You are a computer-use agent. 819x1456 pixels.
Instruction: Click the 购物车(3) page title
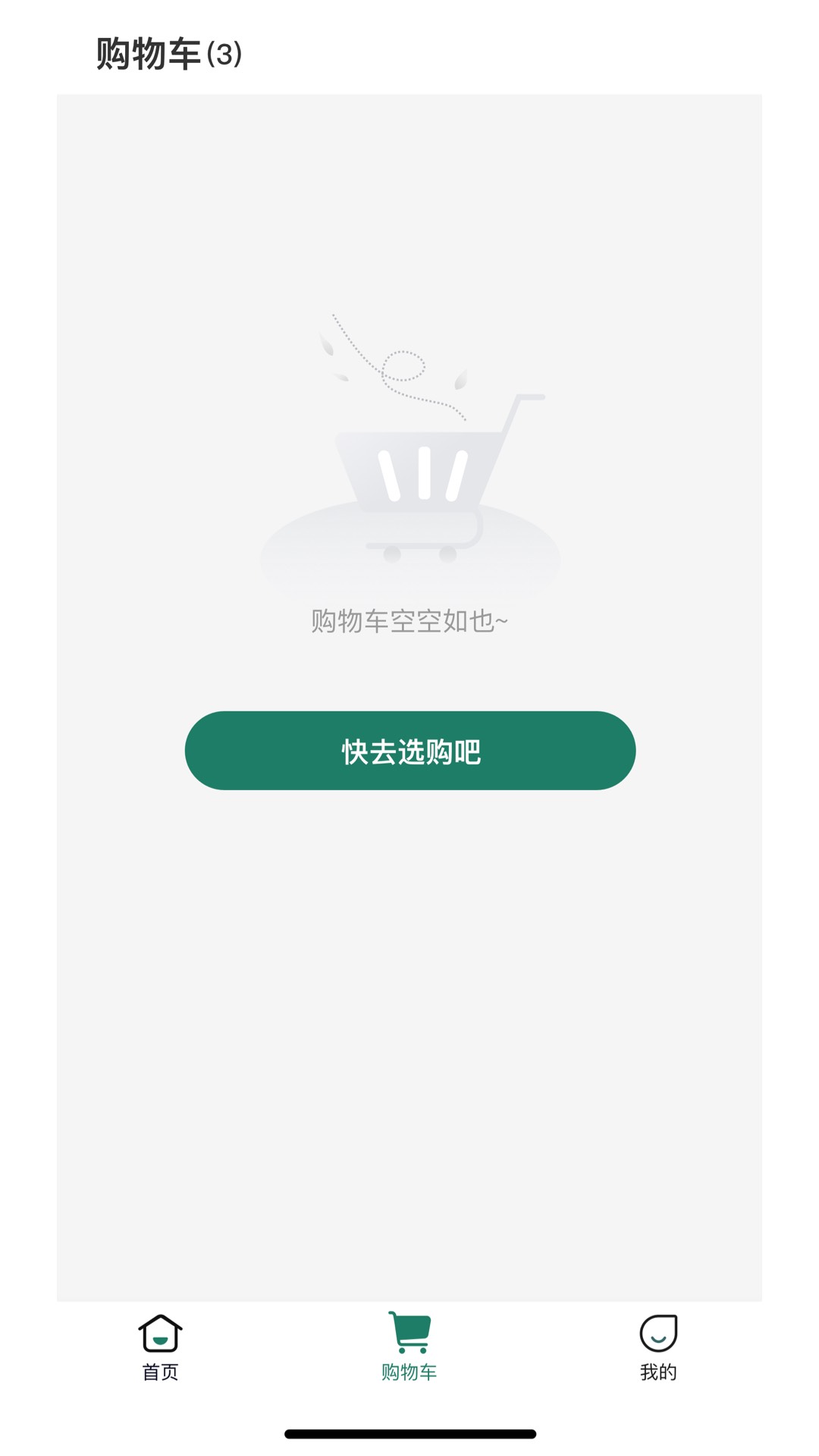pyautogui.click(x=168, y=52)
